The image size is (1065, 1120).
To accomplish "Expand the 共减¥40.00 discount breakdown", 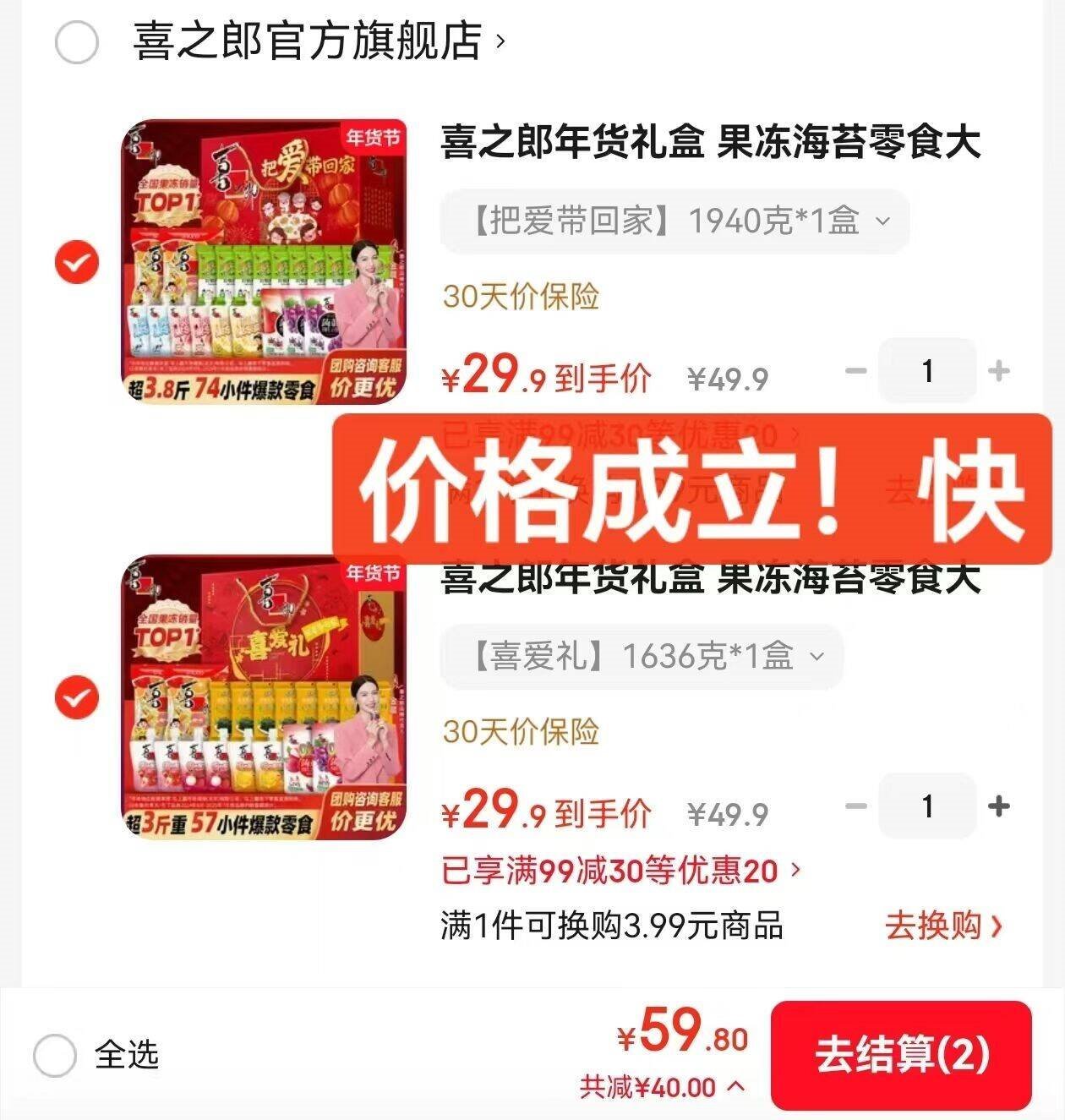I will coord(663,1087).
